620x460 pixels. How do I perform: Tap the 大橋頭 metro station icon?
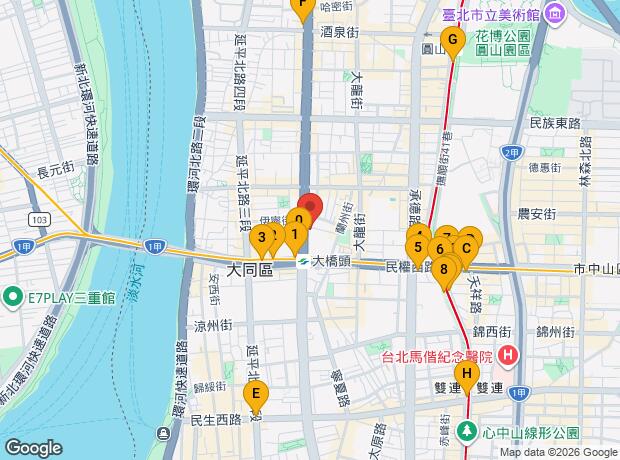tap(303, 261)
